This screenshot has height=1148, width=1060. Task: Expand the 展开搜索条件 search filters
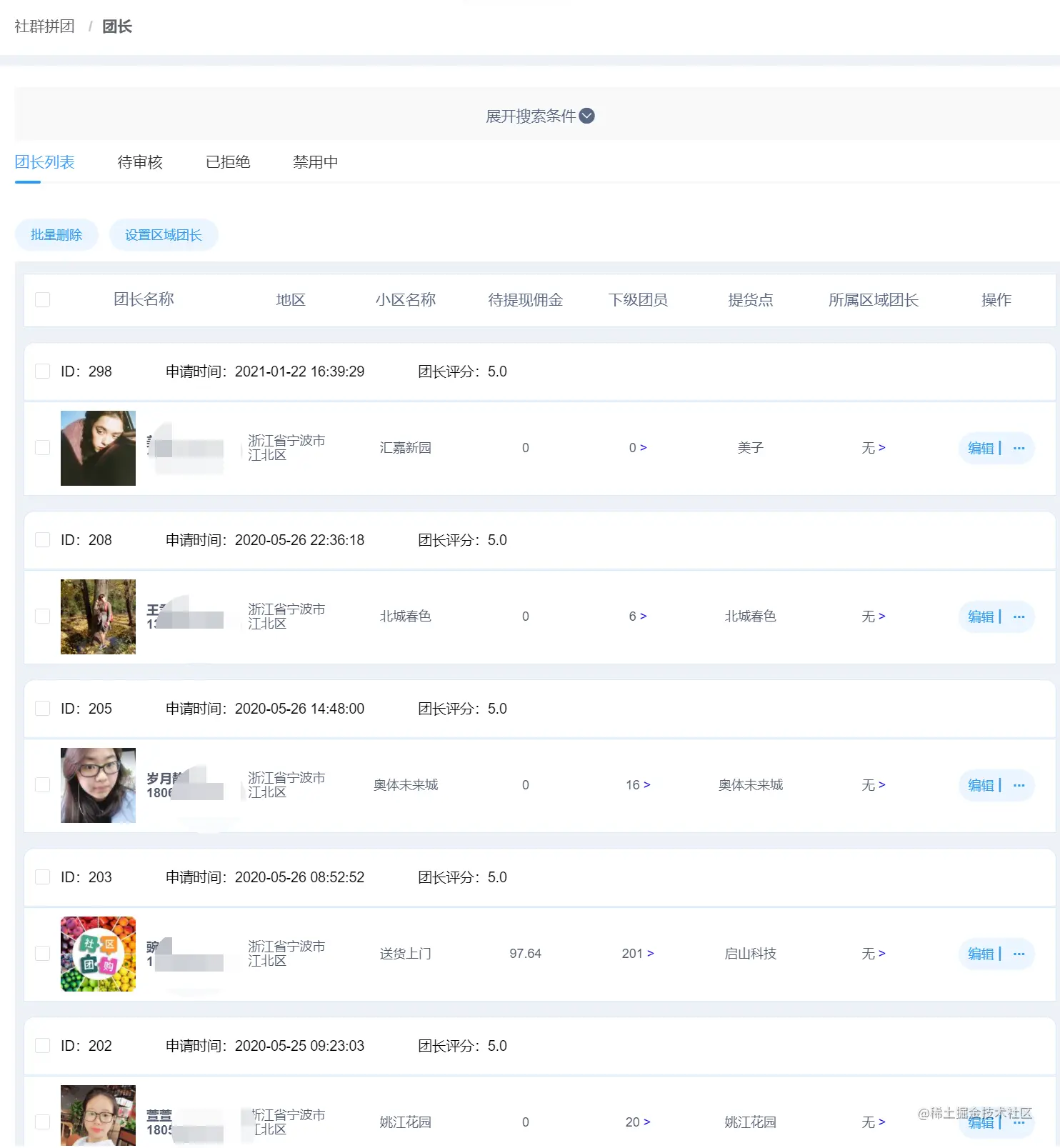(539, 116)
